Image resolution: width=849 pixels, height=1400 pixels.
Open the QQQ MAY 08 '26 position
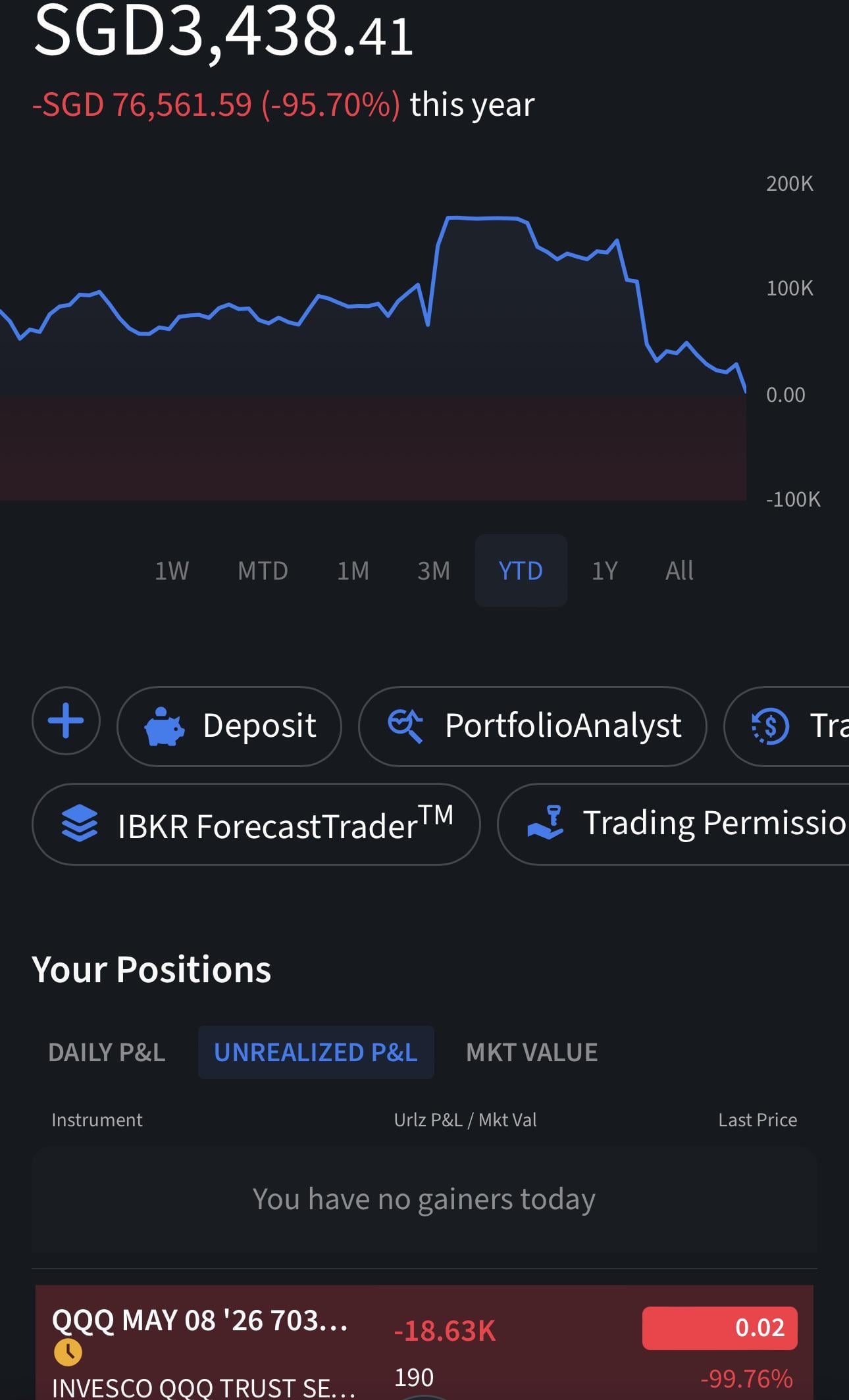[x=424, y=1343]
